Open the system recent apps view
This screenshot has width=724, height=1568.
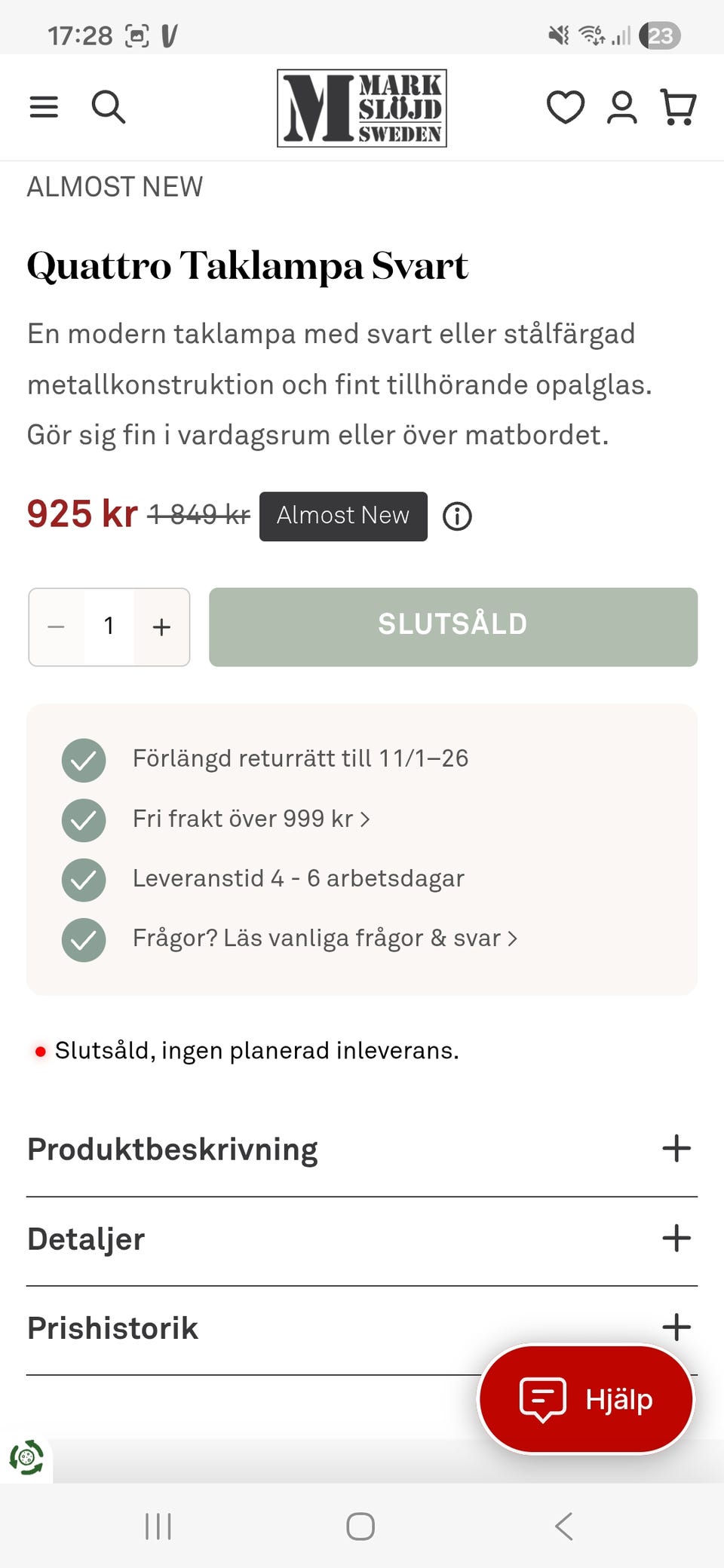click(x=158, y=1527)
